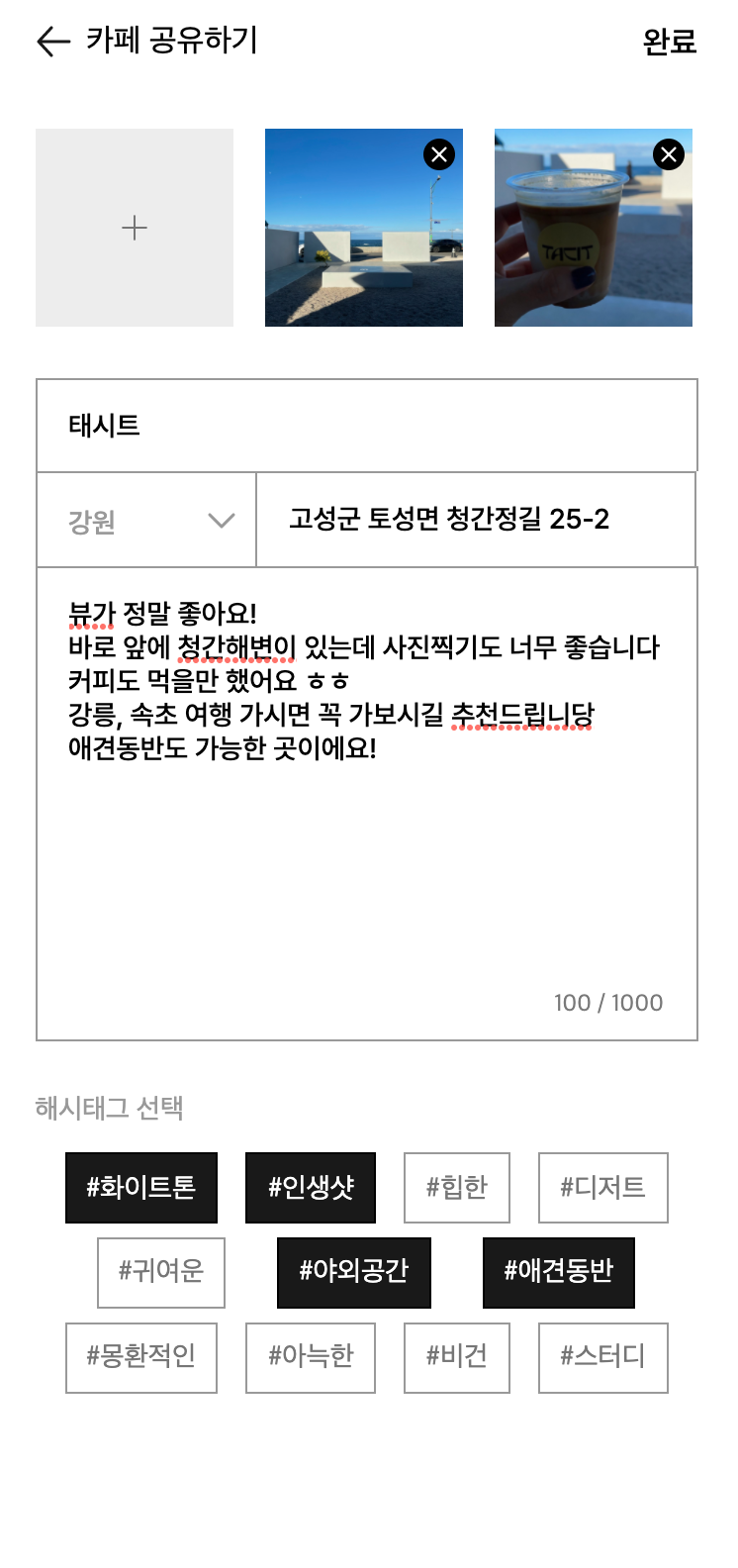Unselect the #애견동반 hashtag
Image resolution: width=738 pixels, height=1568 pixels.
tap(559, 1273)
